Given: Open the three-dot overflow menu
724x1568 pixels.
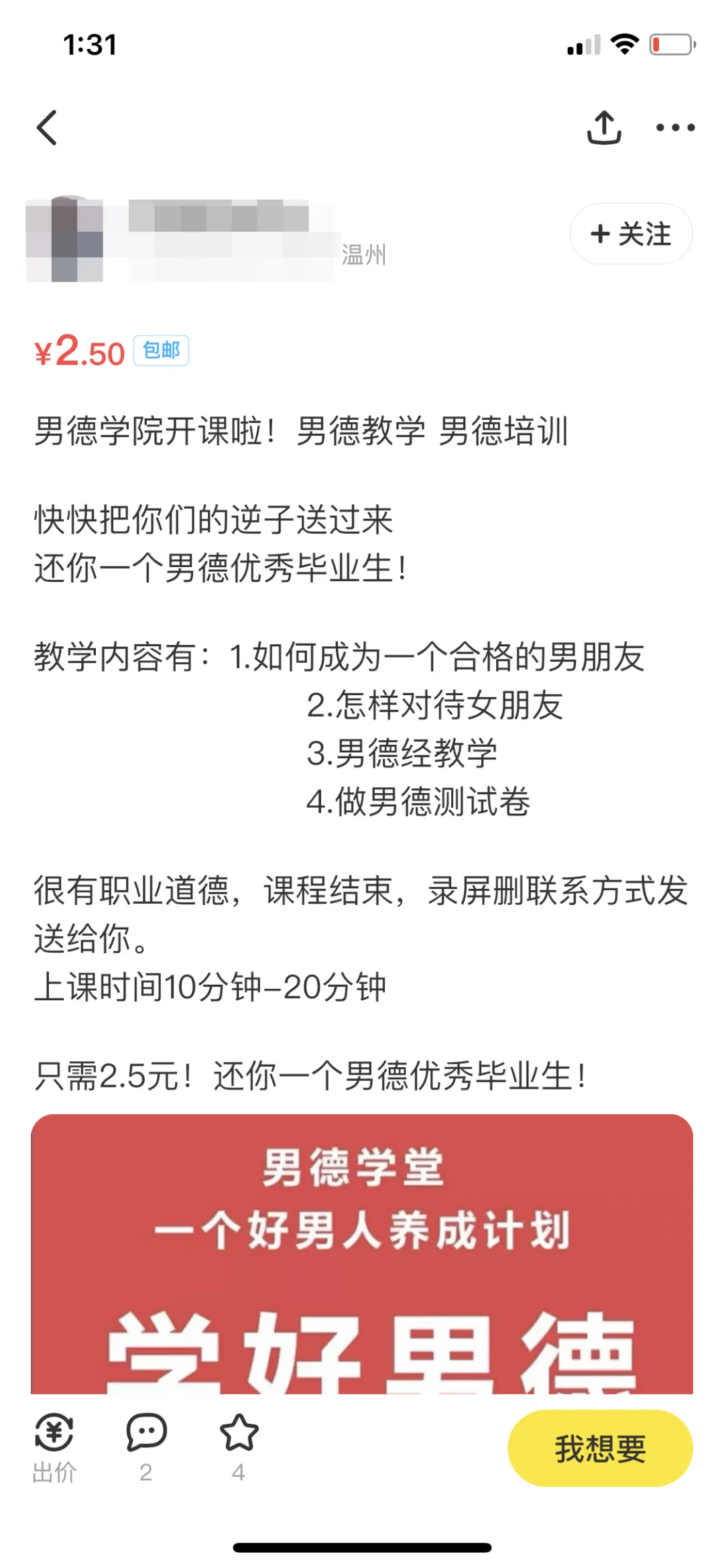Looking at the screenshot, I should [x=675, y=127].
